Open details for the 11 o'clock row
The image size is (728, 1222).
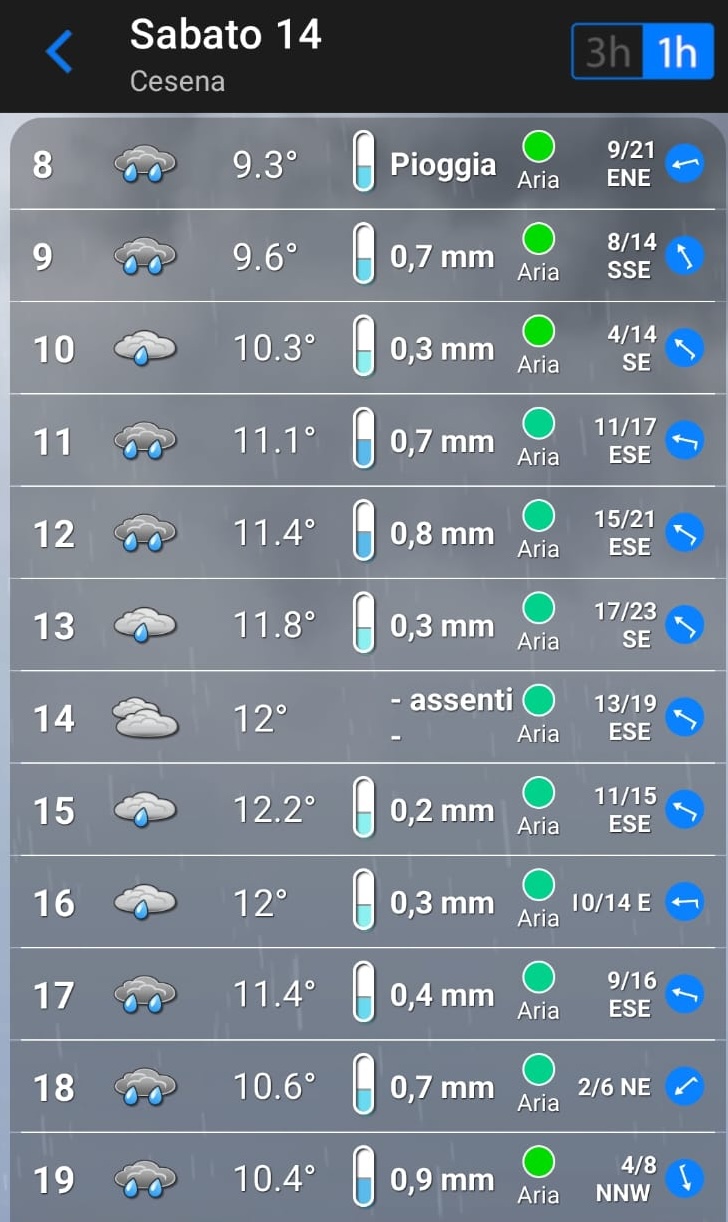click(x=364, y=441)
